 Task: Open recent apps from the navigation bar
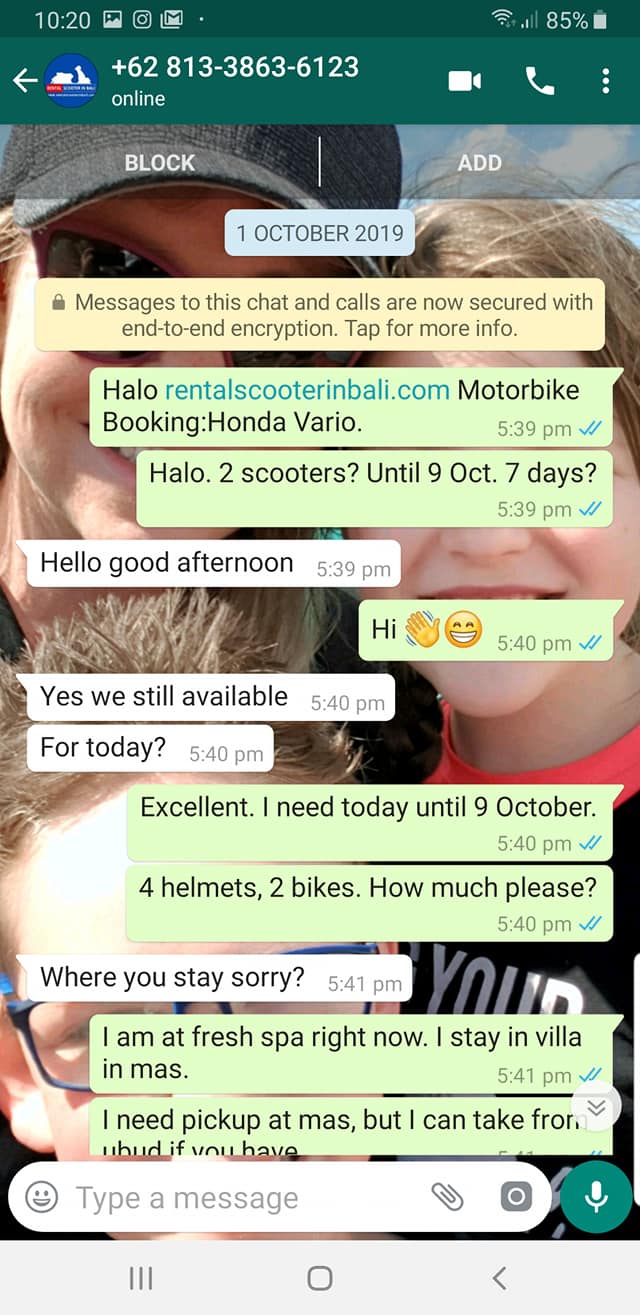tap(141, 1277)
